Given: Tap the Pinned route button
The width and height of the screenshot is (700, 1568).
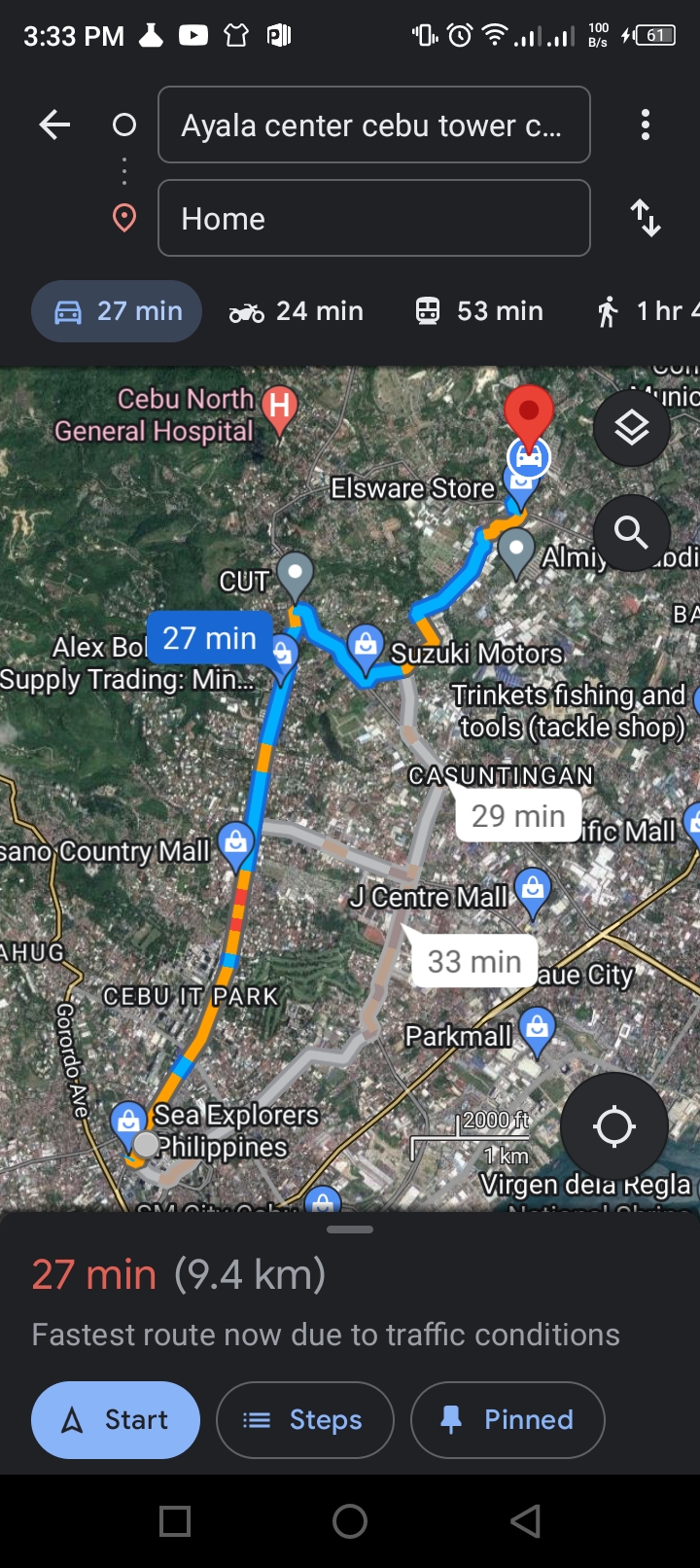Looking at the screenshot, I should 507,1419.
